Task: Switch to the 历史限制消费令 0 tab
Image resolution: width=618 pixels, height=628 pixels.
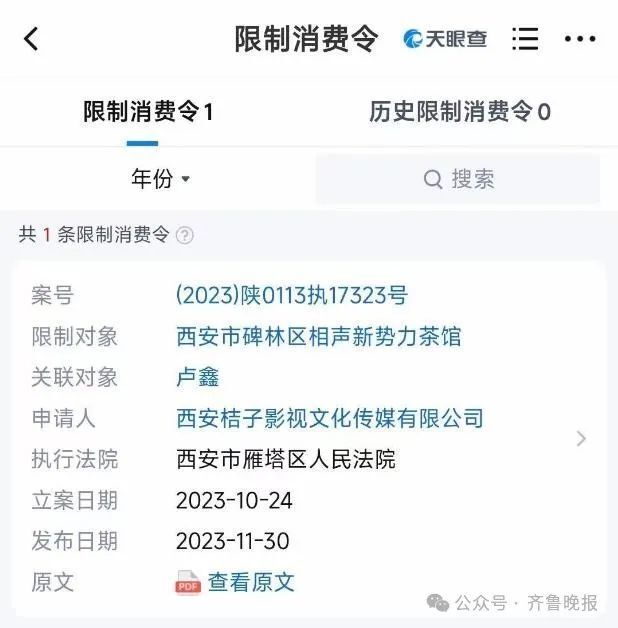Action: point(459,112)
